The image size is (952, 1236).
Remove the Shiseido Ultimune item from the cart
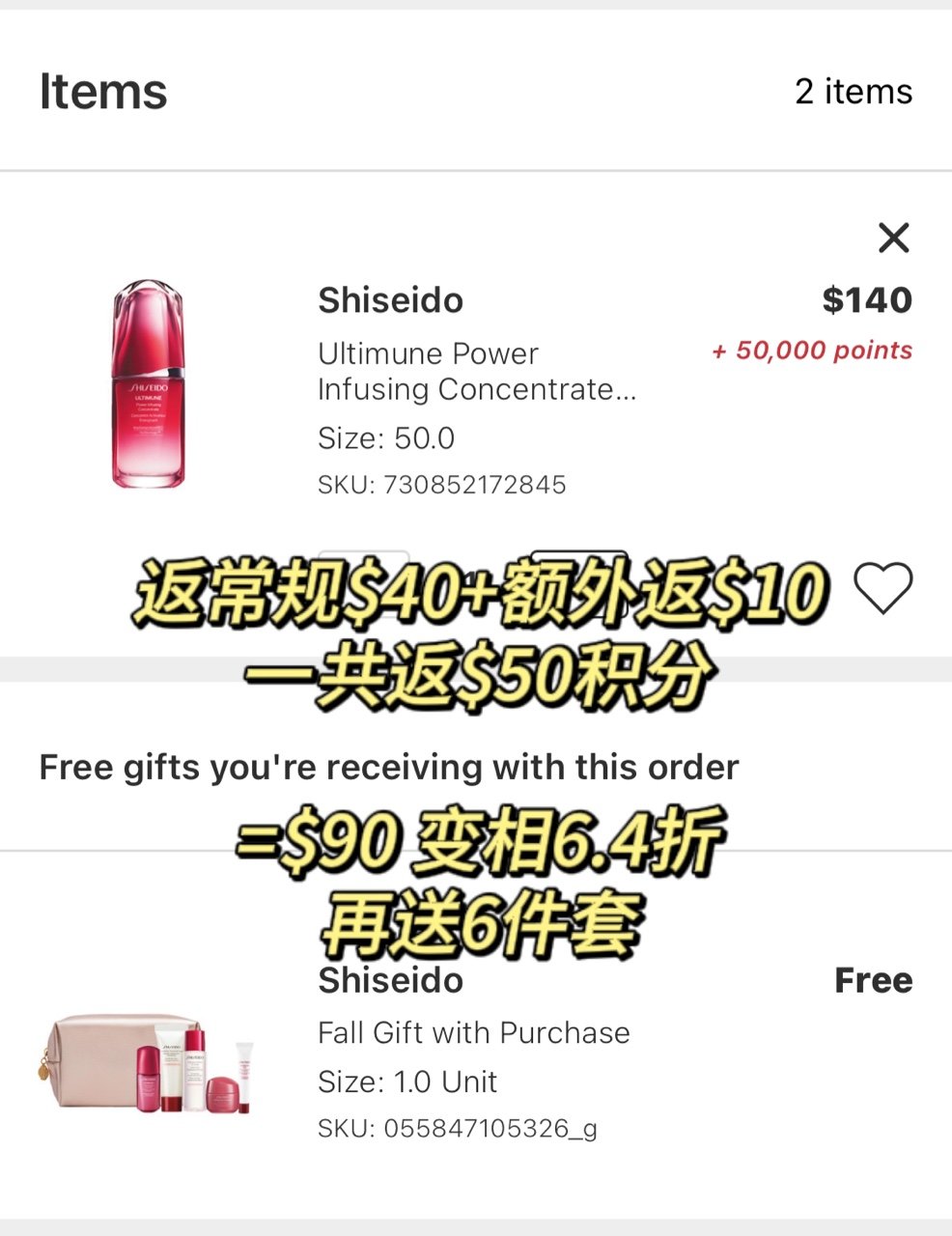pyautogui.click(x=893, y=237)
